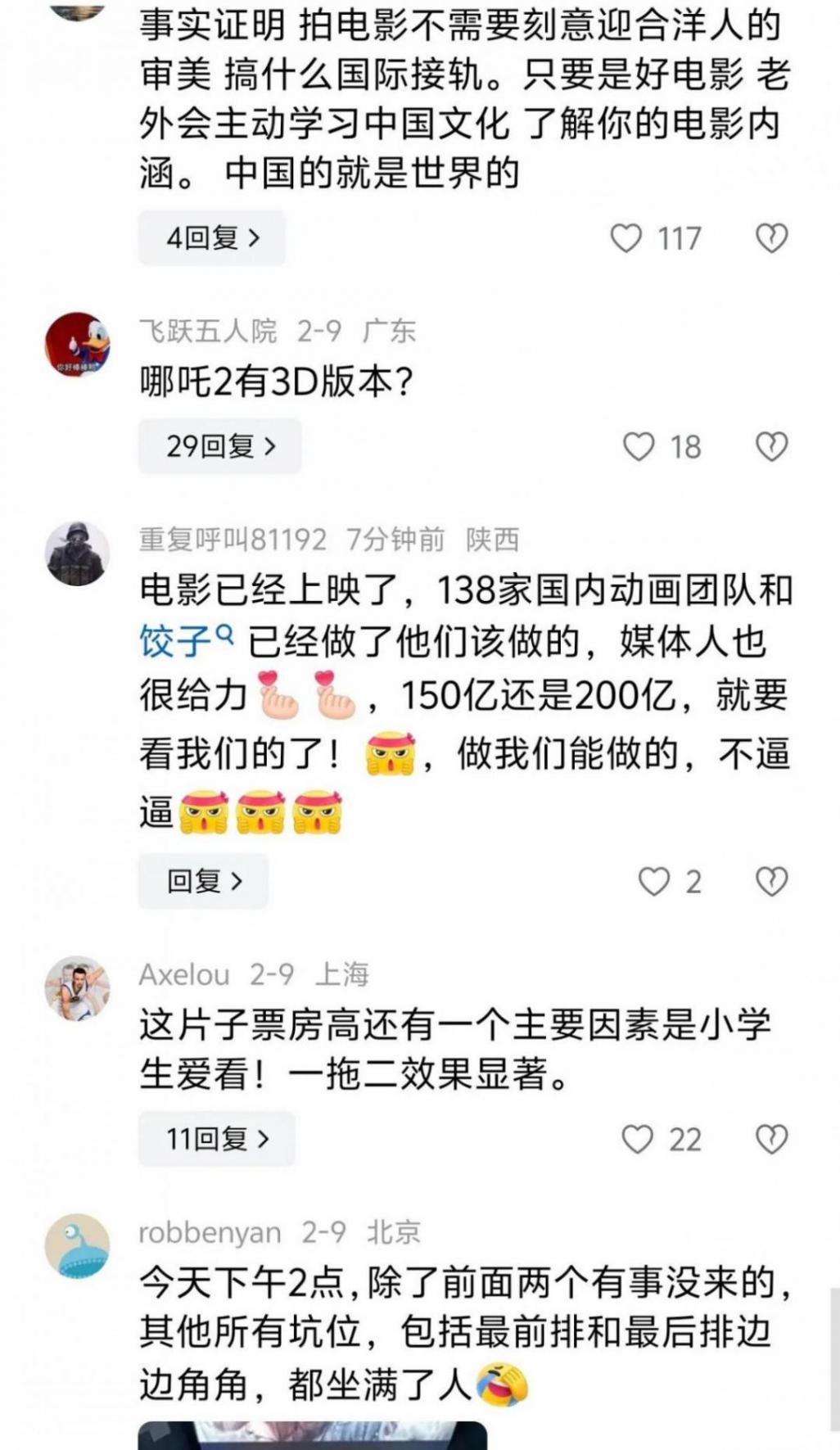
Task: Dislike Axelou's comment
Action: click(x=771, y=1140)
